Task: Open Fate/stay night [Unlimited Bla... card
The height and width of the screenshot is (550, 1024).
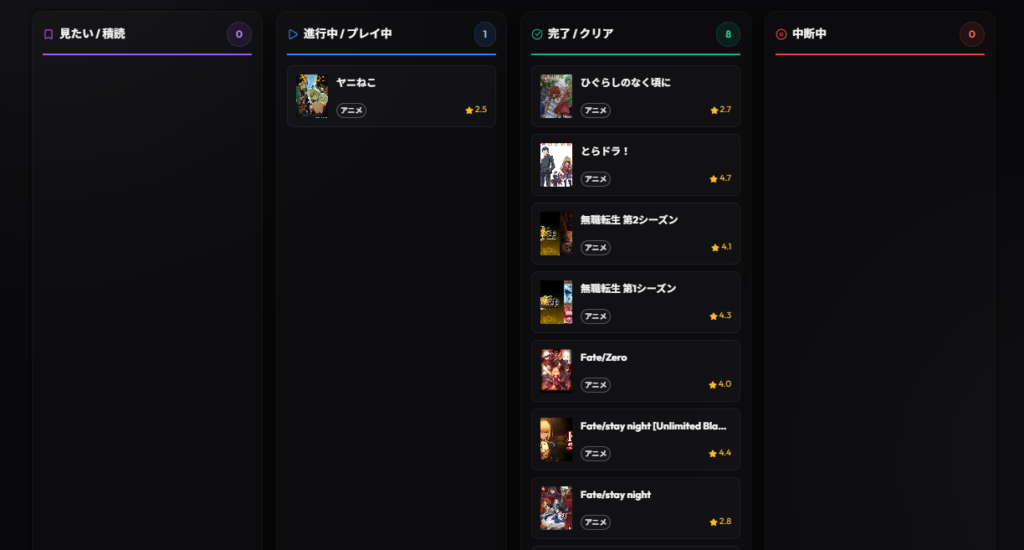Action: click(635, 439)
